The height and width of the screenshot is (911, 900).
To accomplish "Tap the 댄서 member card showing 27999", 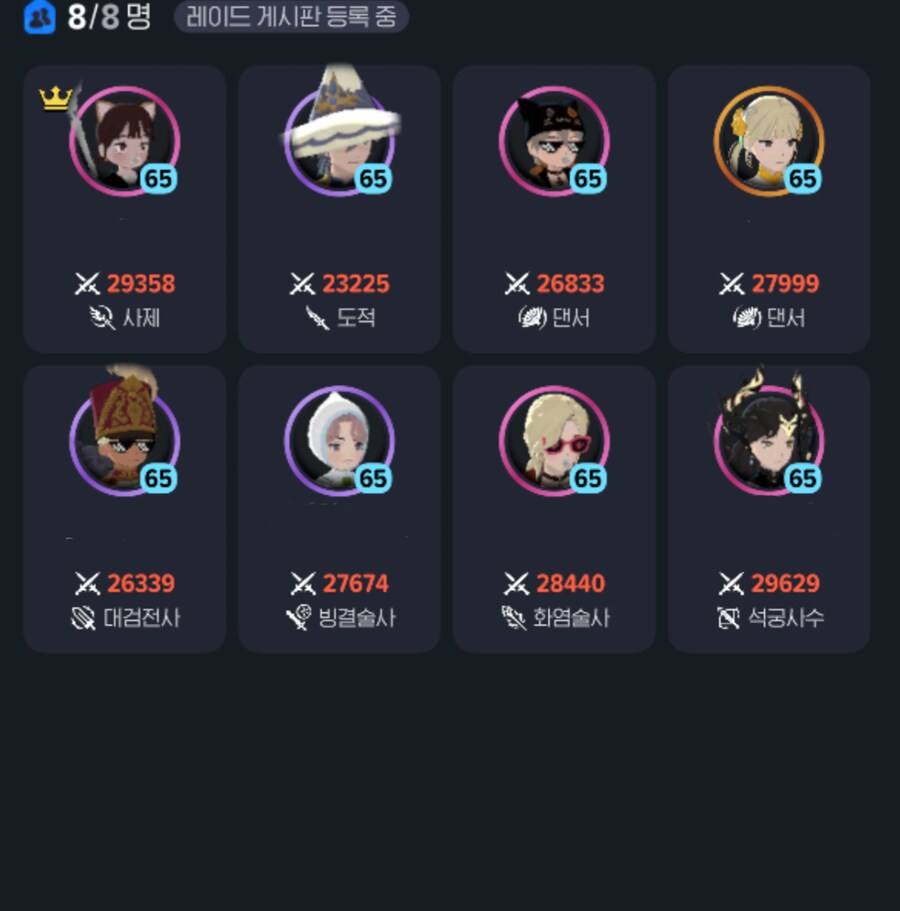I will [x=768, y=209].
